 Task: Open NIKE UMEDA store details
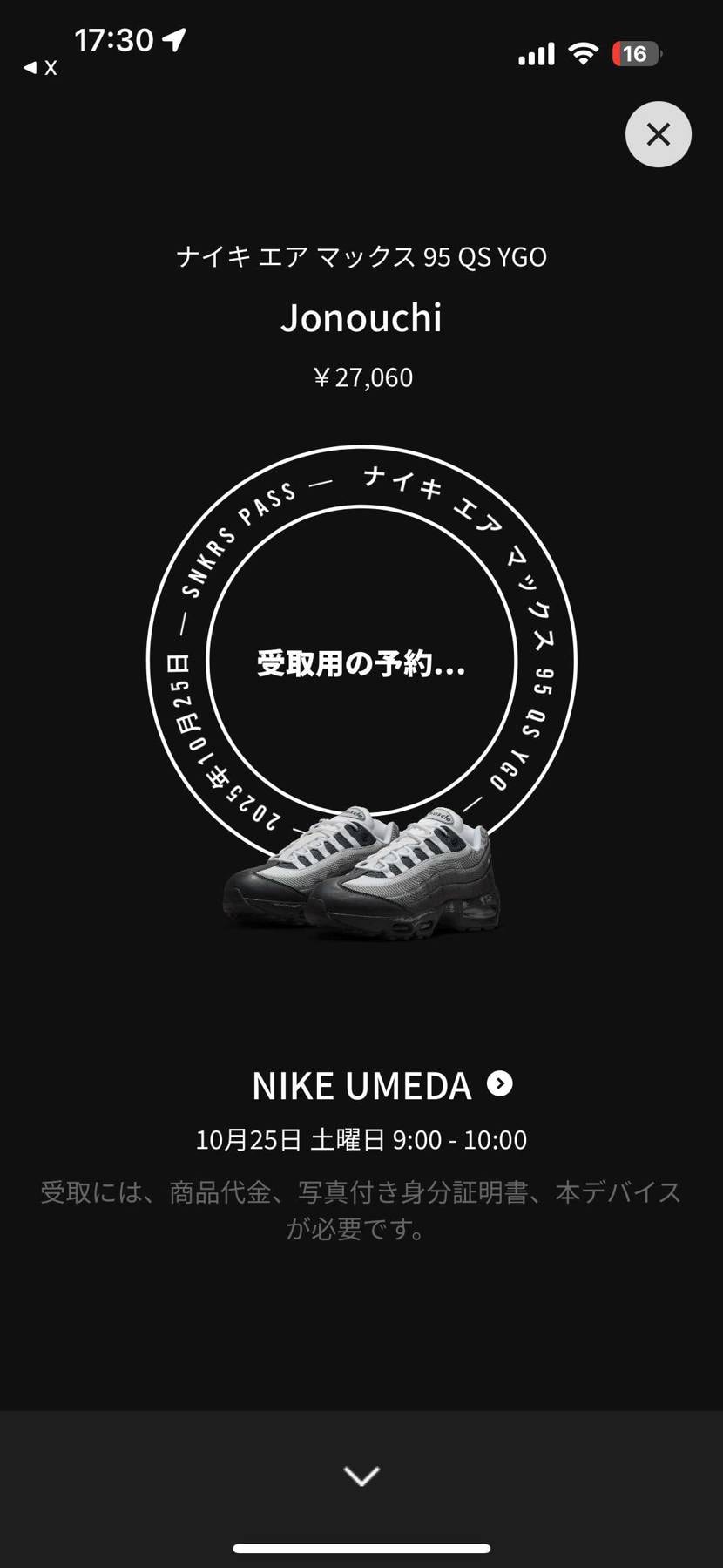[499, 1083]
